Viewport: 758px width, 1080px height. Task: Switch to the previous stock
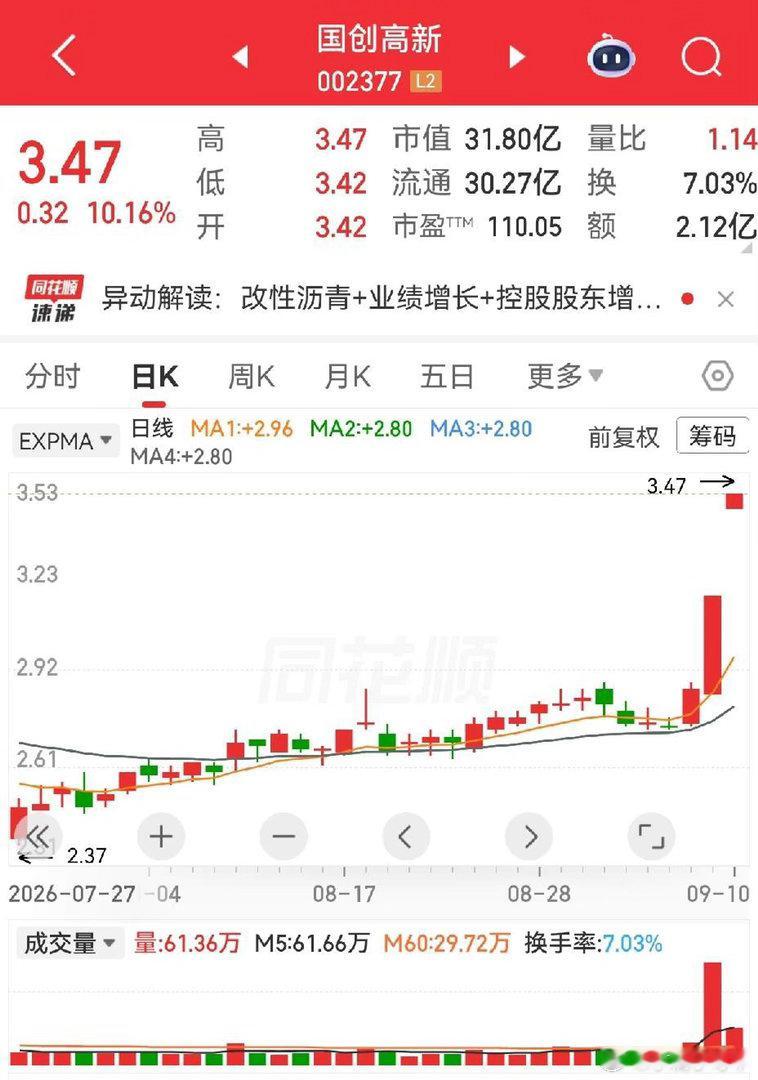tap(240, 56)
